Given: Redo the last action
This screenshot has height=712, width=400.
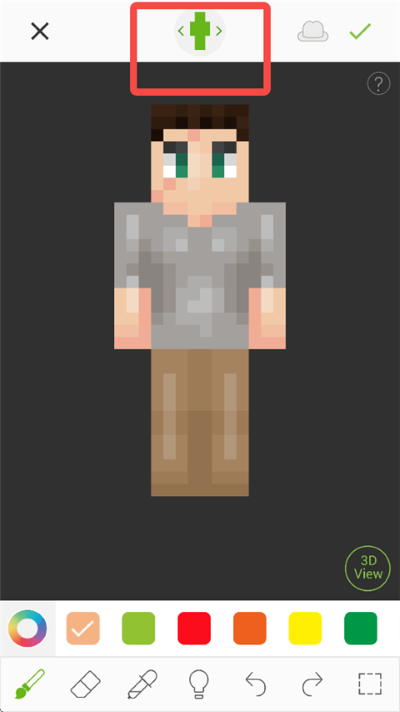Looking at the screenshot, I should pos(312,684).
